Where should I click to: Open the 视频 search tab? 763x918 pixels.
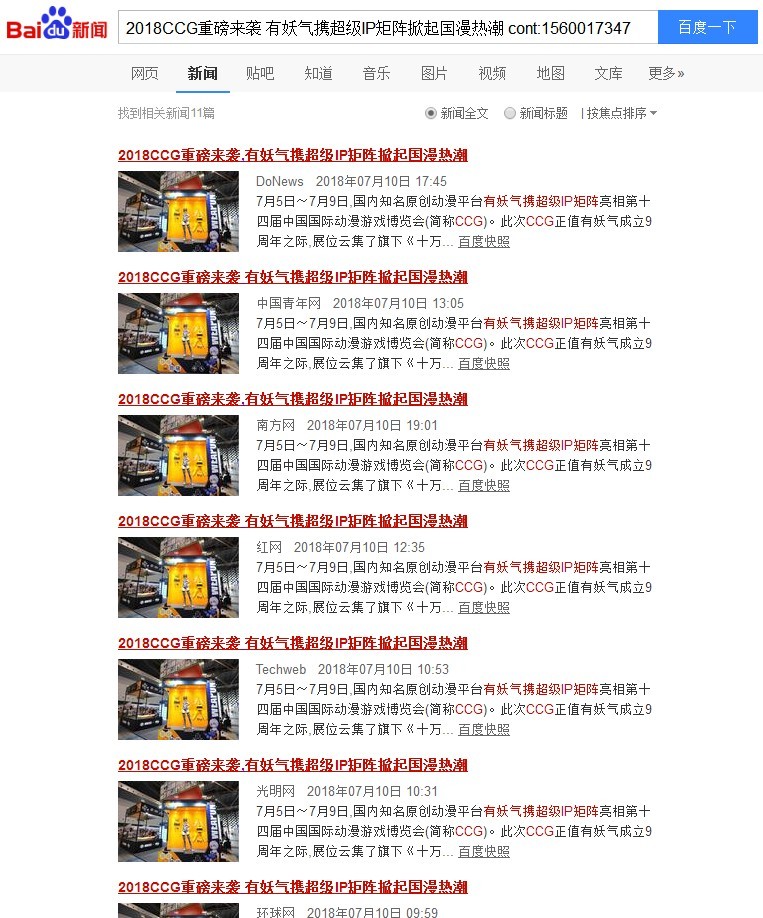[x=491, y=73]
